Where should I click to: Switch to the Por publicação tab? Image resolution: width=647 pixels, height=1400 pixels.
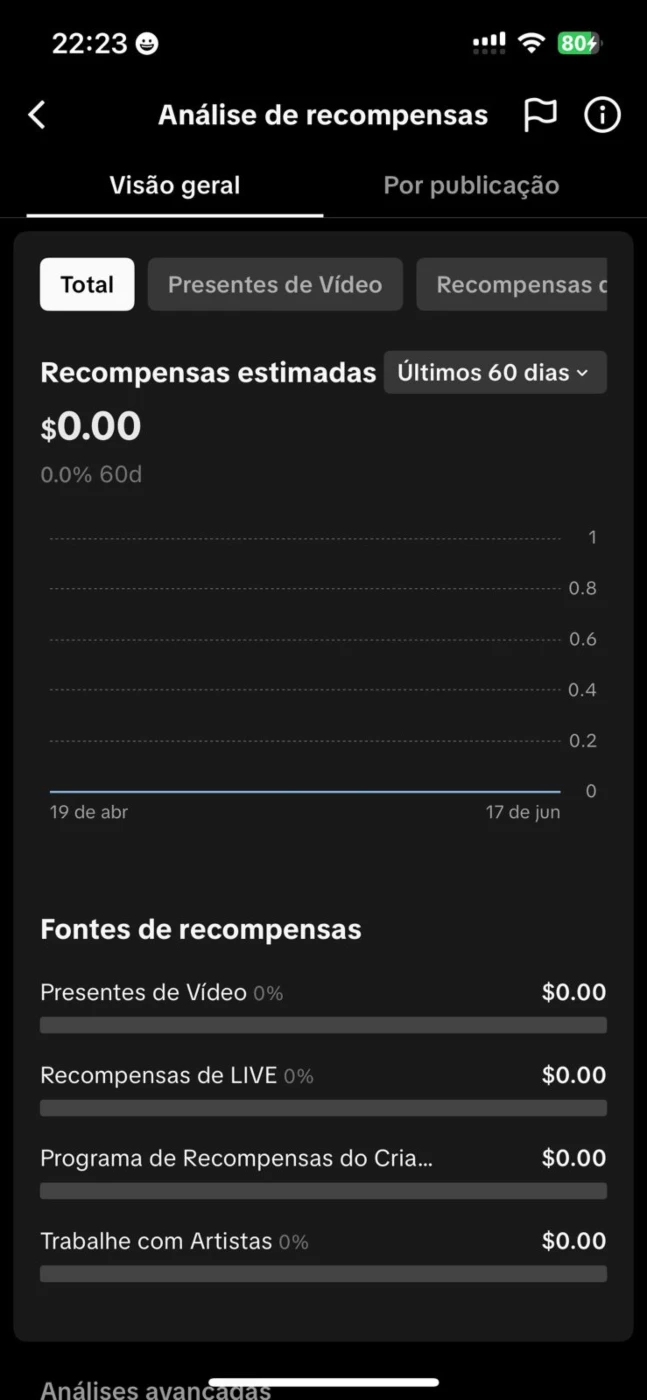[x=471, y=185]
